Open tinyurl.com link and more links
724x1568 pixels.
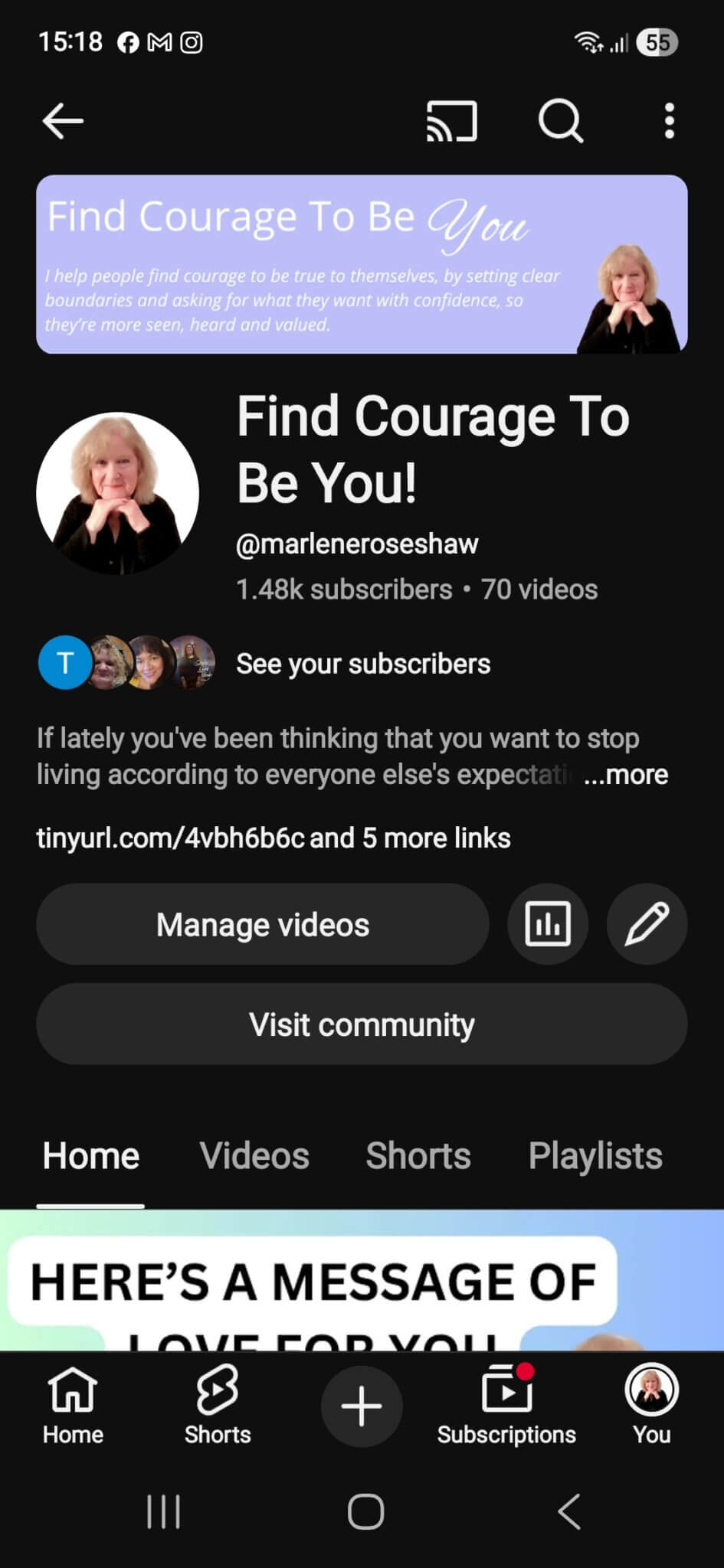coord(273,838)
